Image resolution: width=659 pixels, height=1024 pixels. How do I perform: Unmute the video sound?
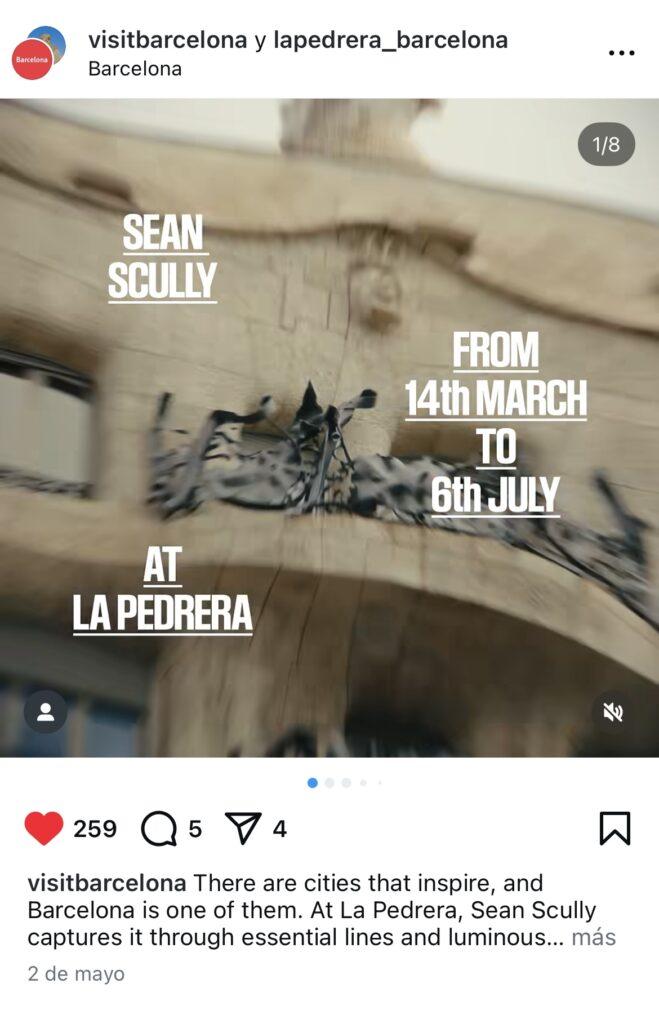(x=613, y=712)
